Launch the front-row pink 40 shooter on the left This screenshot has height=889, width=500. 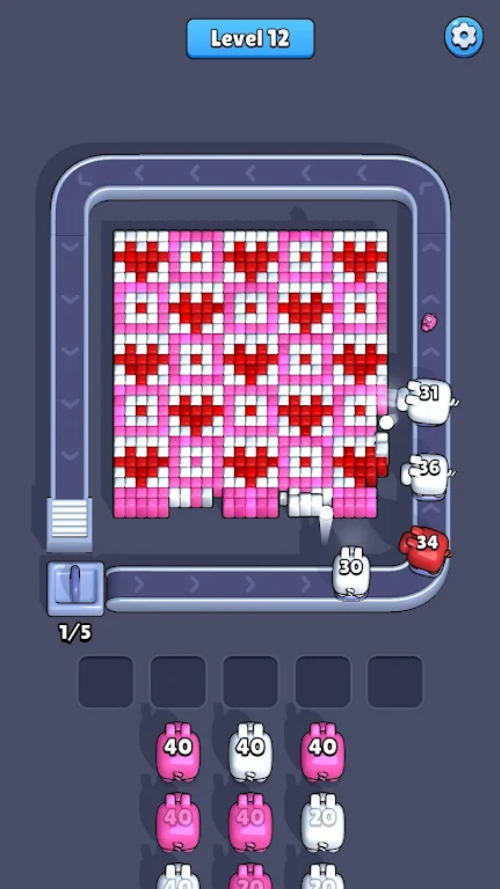click(x=178, y=752)
